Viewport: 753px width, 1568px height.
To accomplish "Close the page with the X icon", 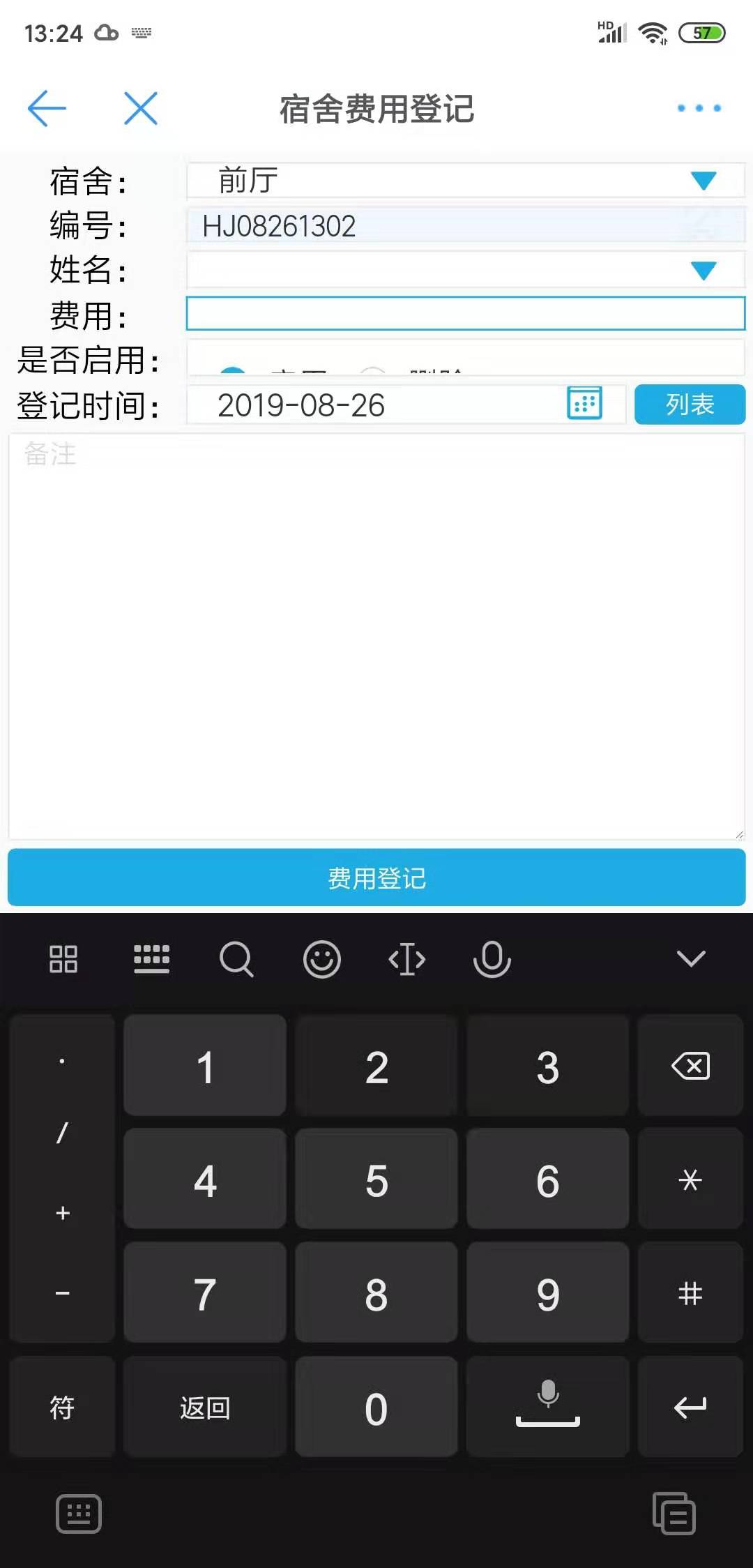I will [140, 108].
